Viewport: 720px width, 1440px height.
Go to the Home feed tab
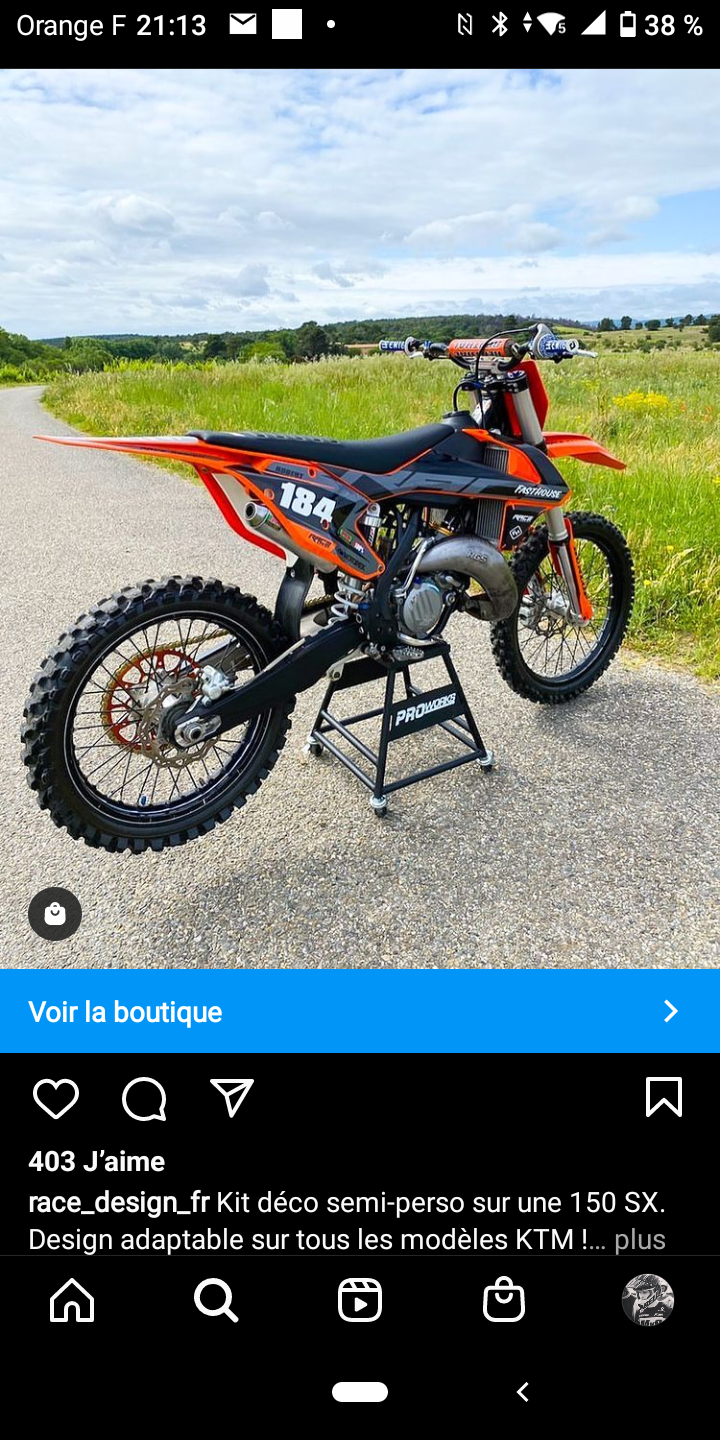[x=72, y=1300]
